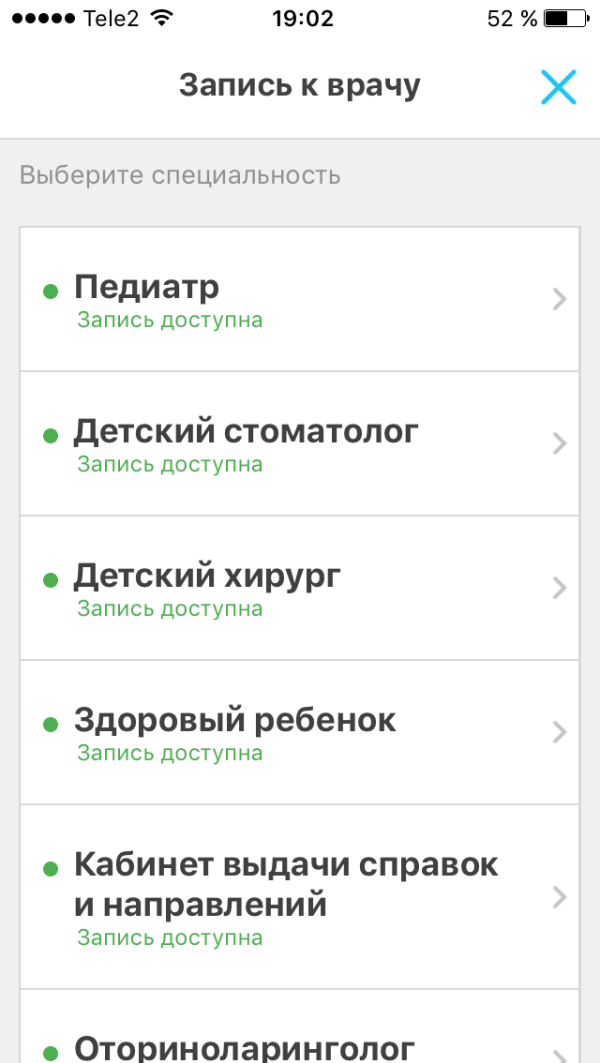Select the Педиатр specialty
Viewport: 600px width, 1063px height.
[300, 299]
